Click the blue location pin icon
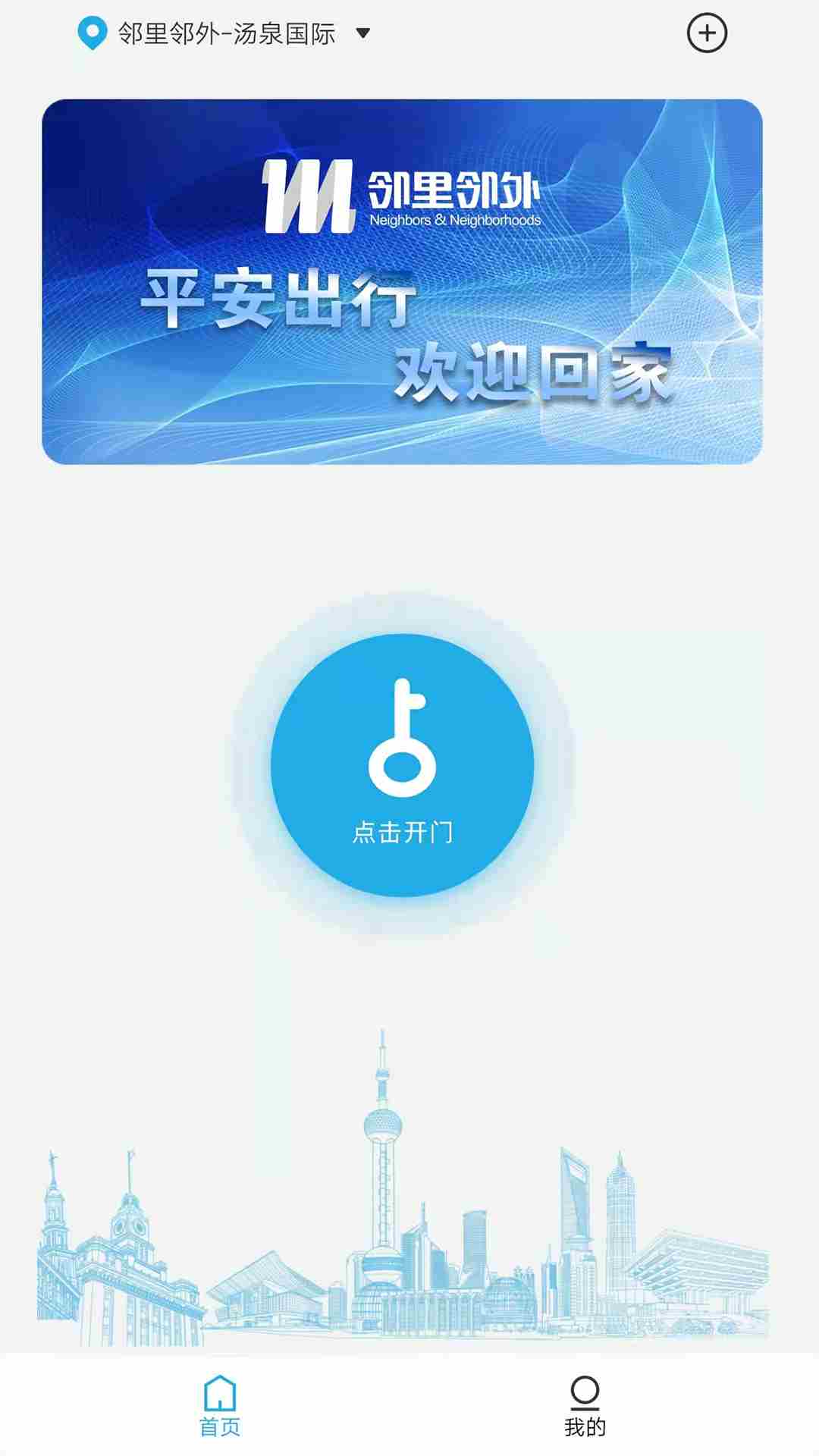This screenshot has width=819, height=1456. pyautogui.click(x=90, y=33)
